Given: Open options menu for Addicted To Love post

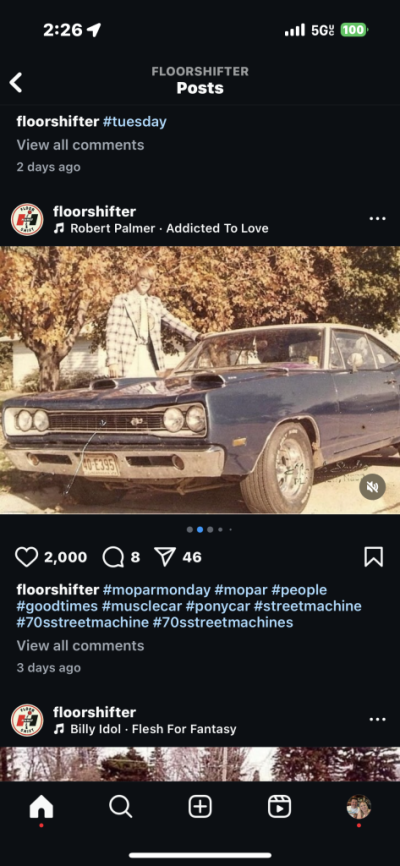Looking at the screenshot, I should click(x=377, y=219).
